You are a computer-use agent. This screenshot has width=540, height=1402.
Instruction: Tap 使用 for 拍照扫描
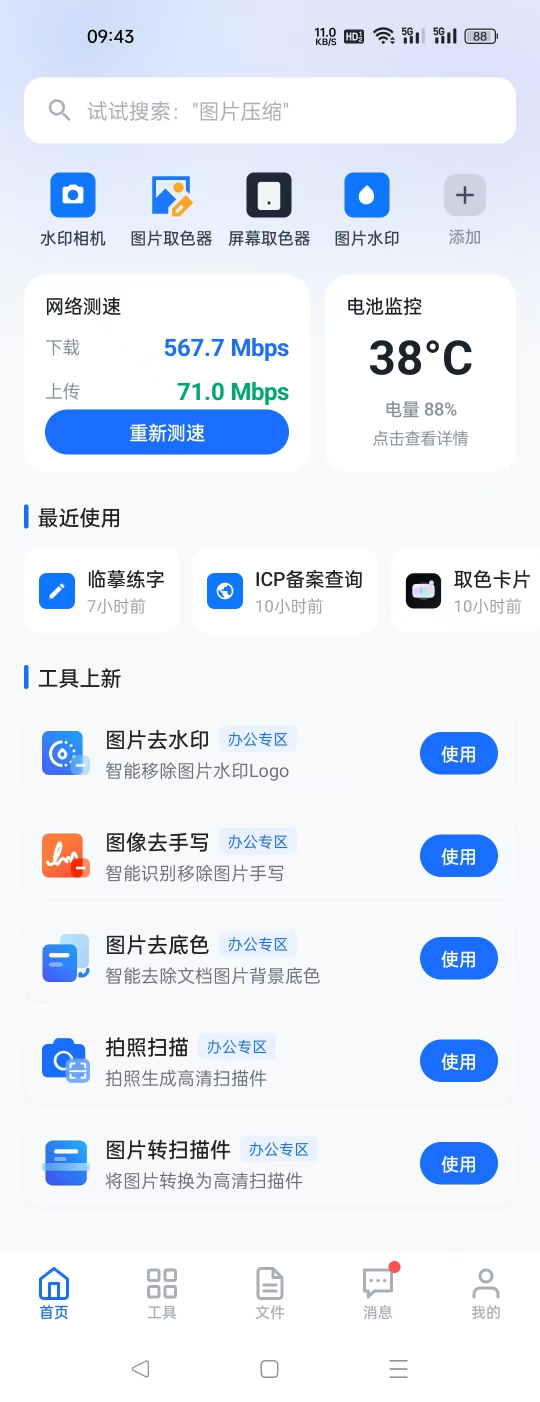point(459,1061)
